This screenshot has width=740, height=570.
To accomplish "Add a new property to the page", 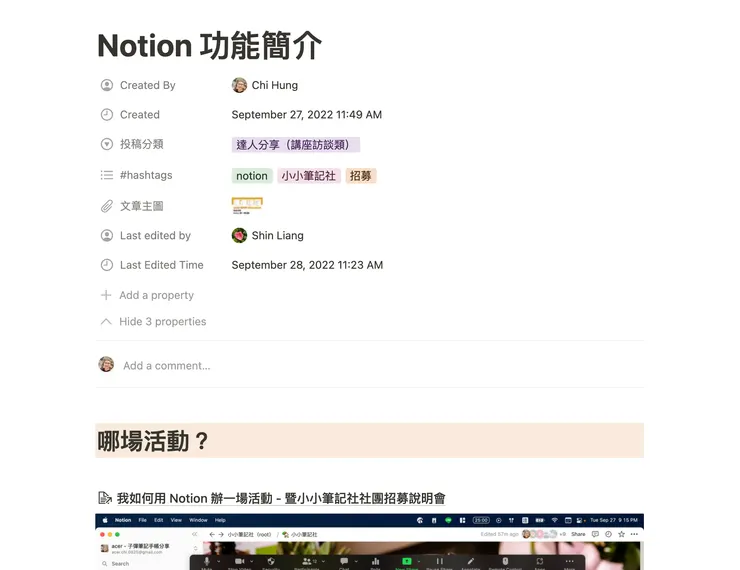I will coord(156,295).
